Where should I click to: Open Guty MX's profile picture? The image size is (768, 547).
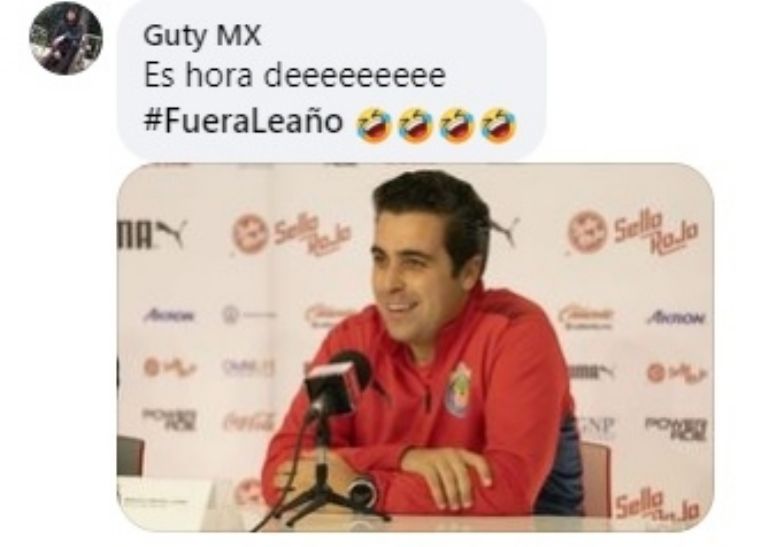tap(66, 38)
